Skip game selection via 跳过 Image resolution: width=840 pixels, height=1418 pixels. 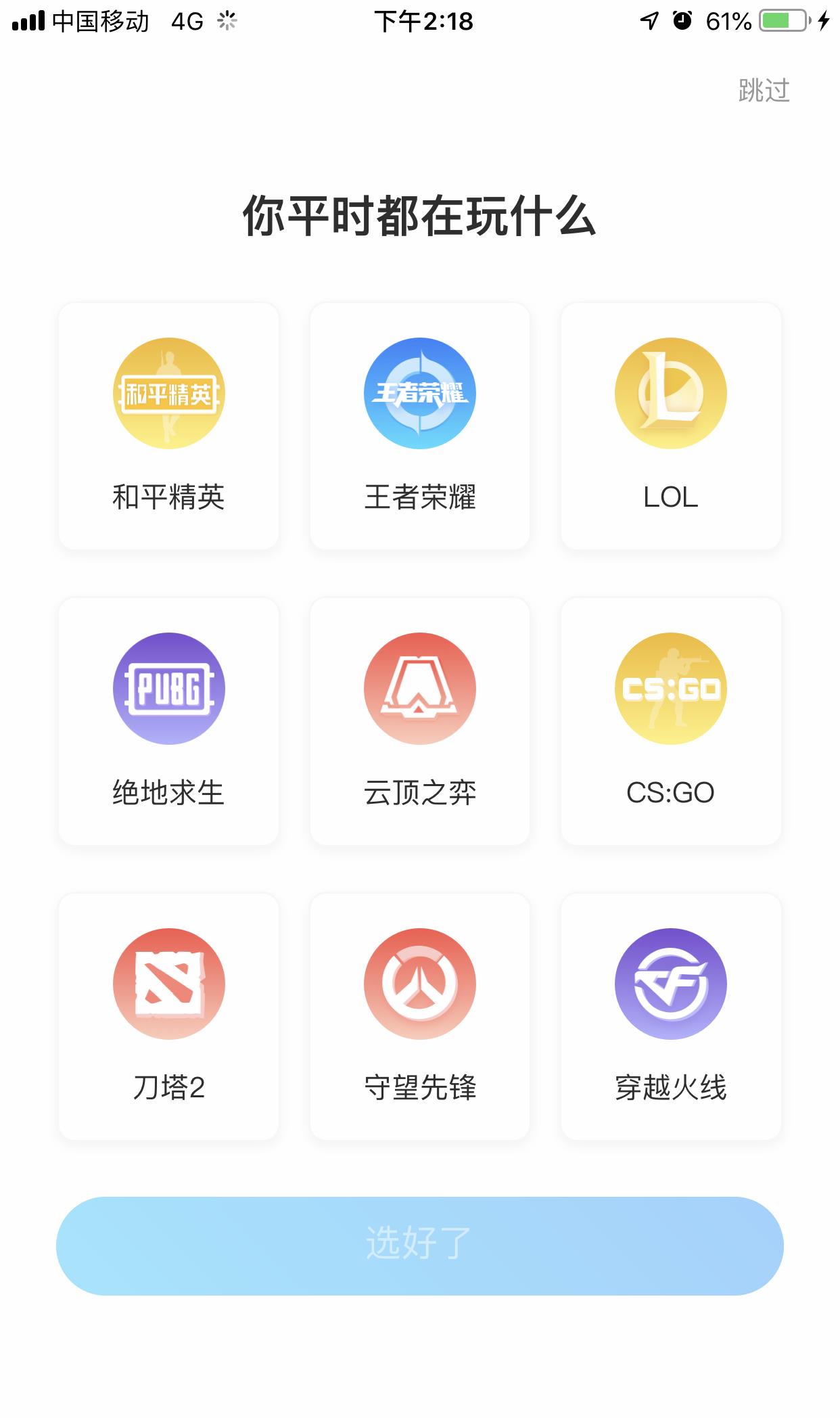764,91
